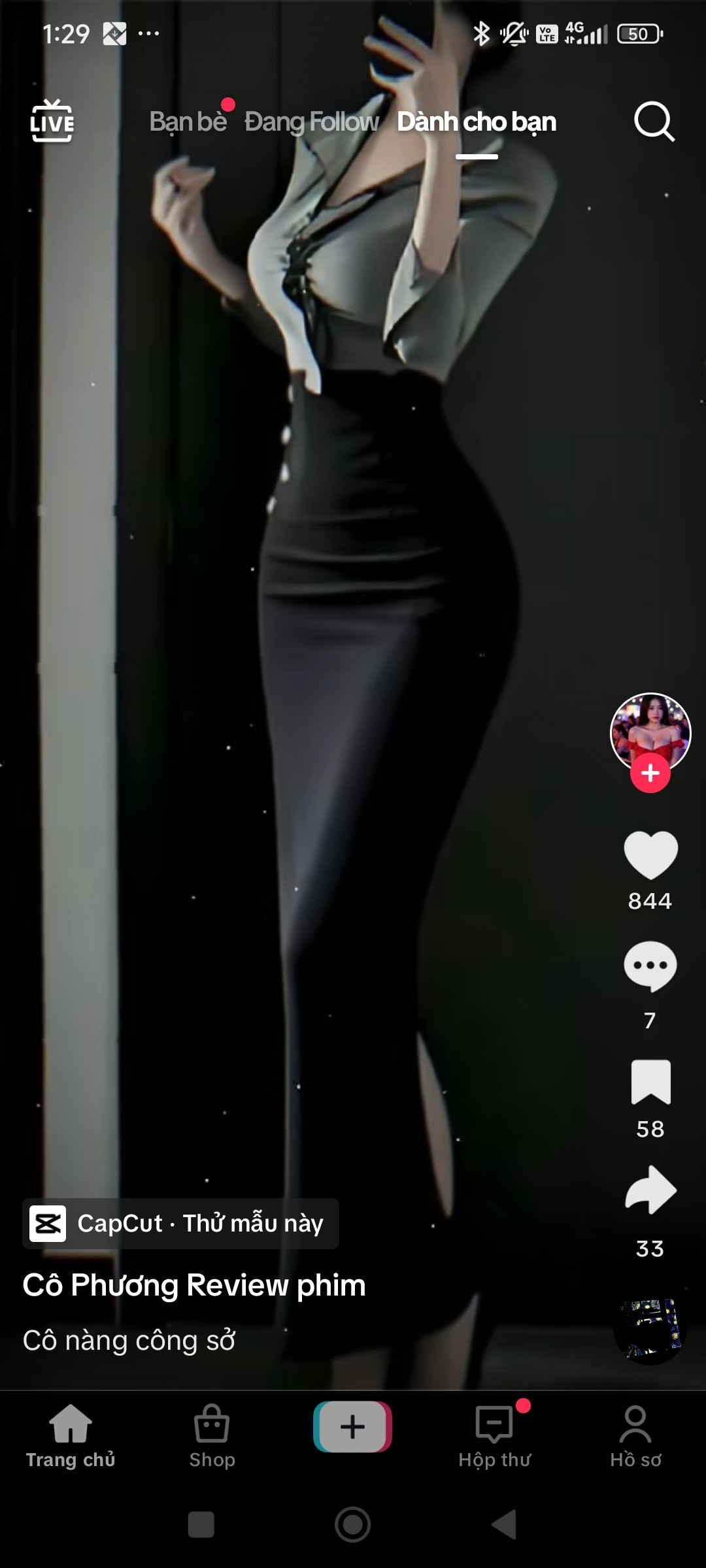Like this video with the heart
Viewport: 706px width, 1568px height.
[650, 855]
